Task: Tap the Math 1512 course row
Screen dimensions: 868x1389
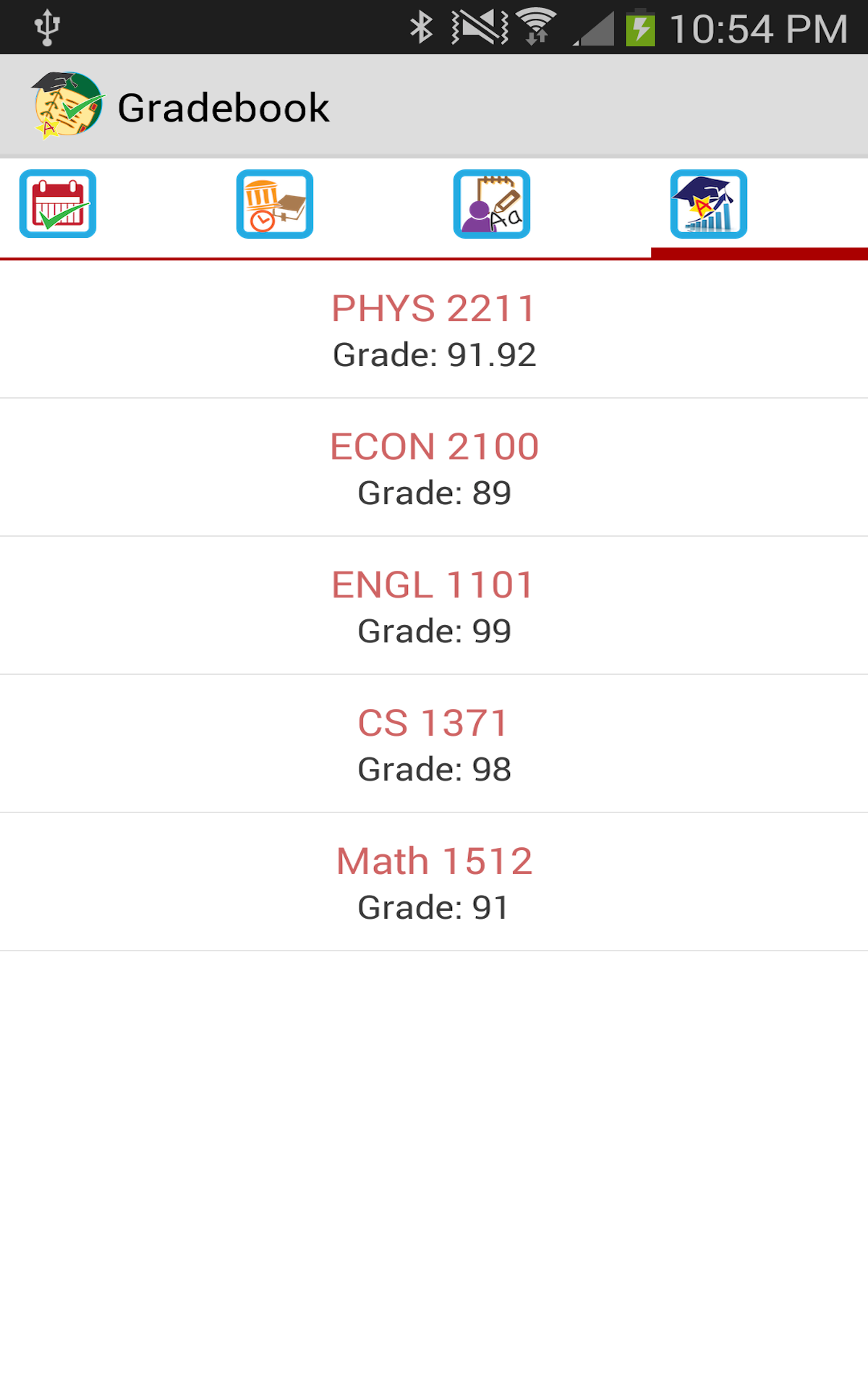Action: (x=434, y=883)
